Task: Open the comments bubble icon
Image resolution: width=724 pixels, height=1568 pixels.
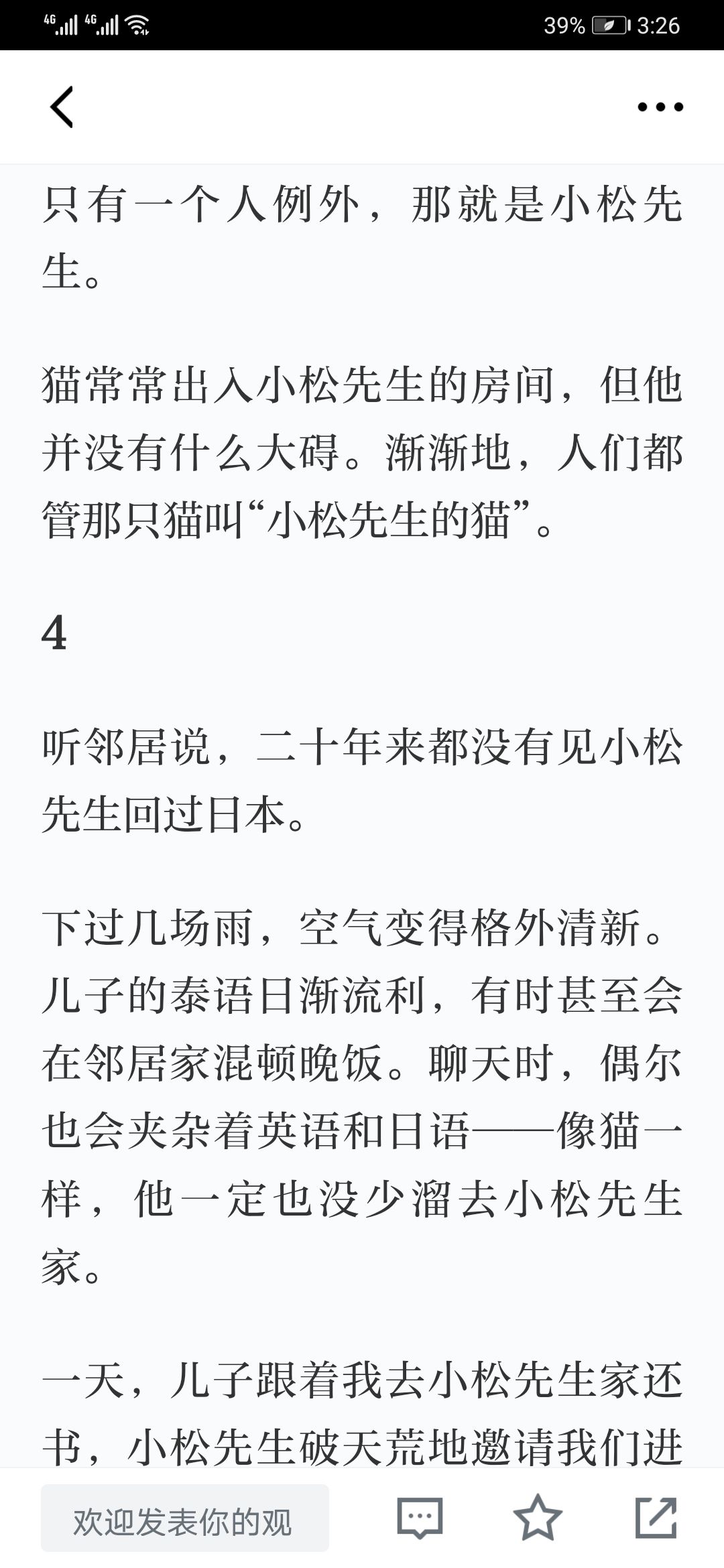Action: click(420, 1518)
